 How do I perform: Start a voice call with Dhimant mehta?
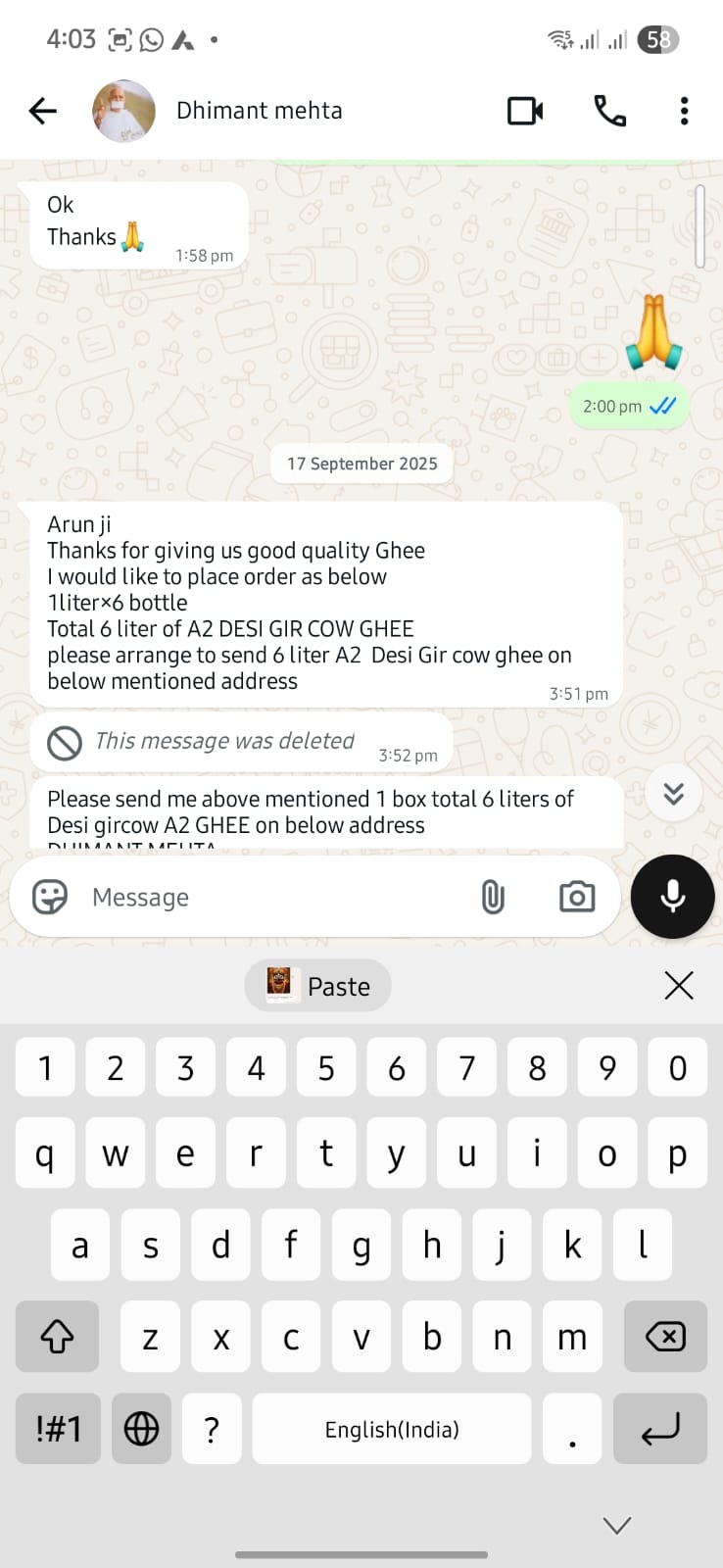tap(609, 111)
